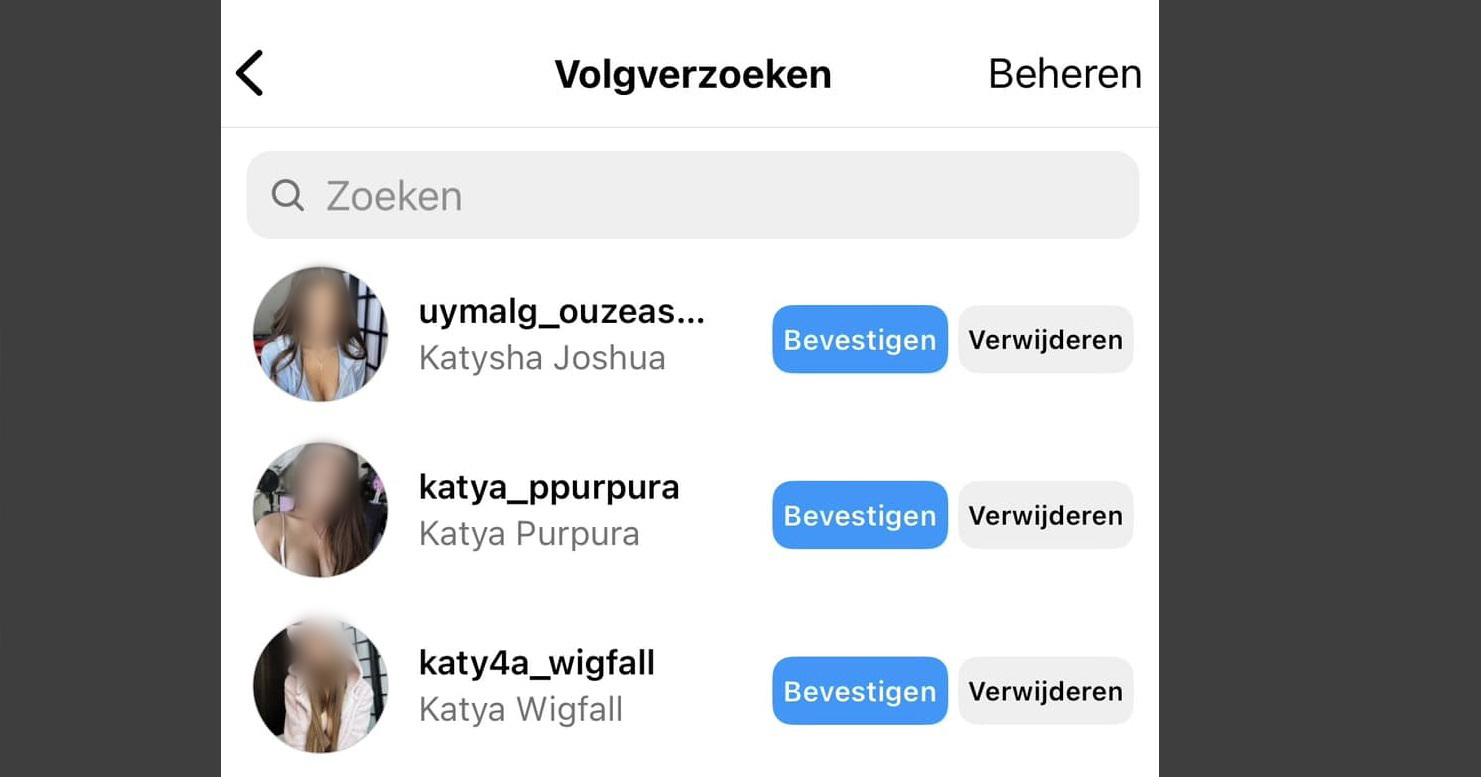Open Beheren options

click(1064, 74)
